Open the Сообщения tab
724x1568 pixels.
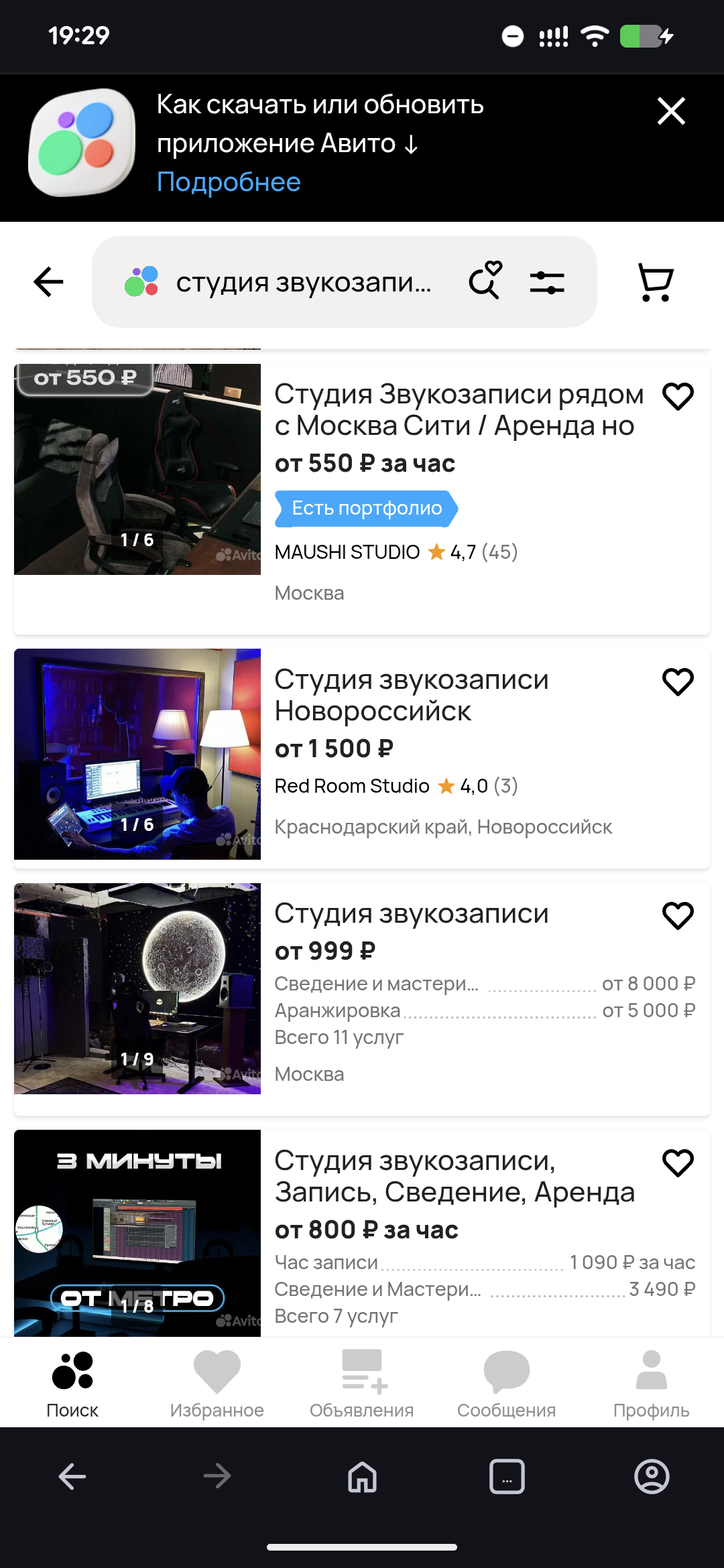506,1383
